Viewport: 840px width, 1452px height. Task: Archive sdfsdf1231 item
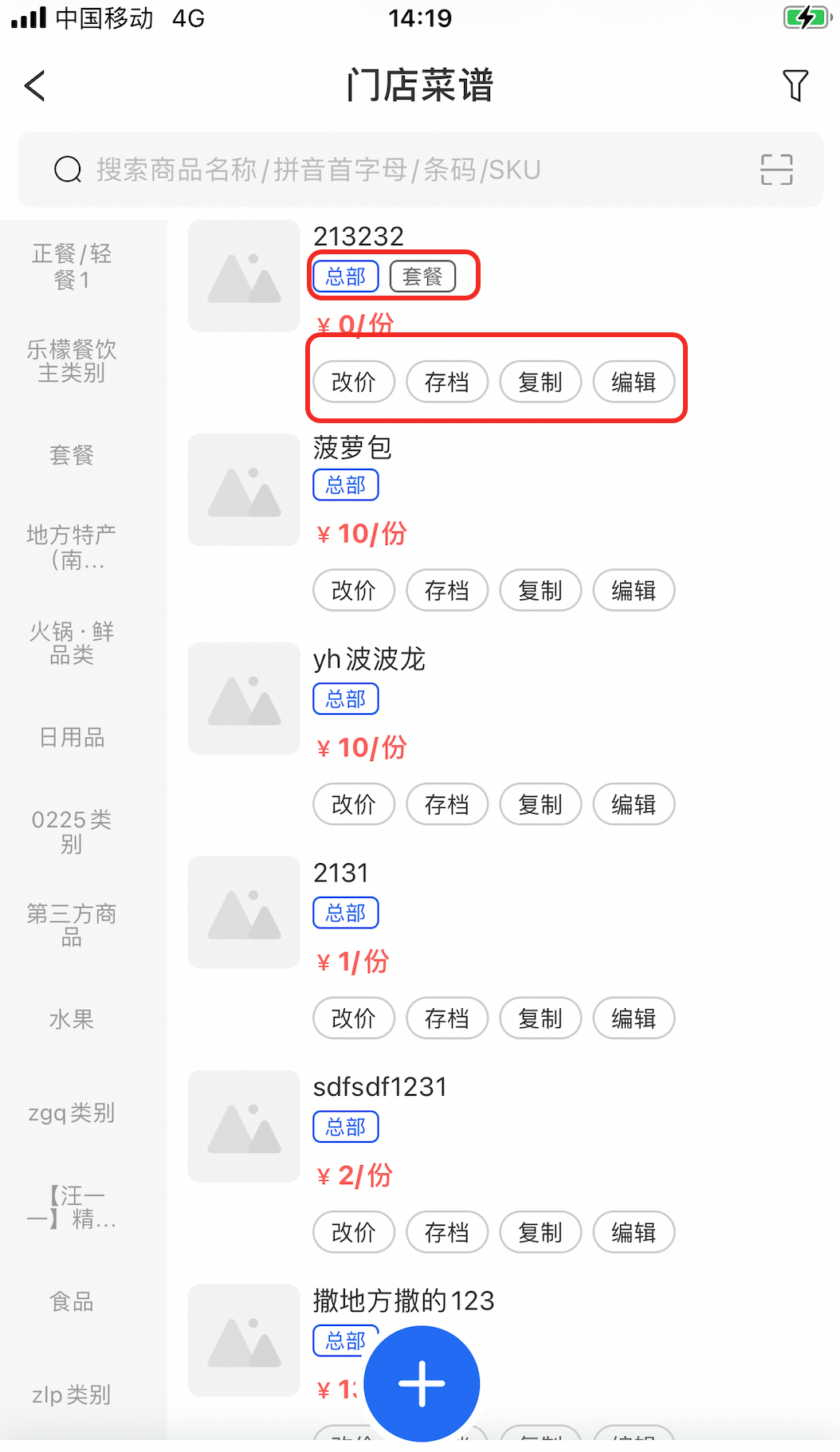pyautogui.click(x=446, y=1232)
